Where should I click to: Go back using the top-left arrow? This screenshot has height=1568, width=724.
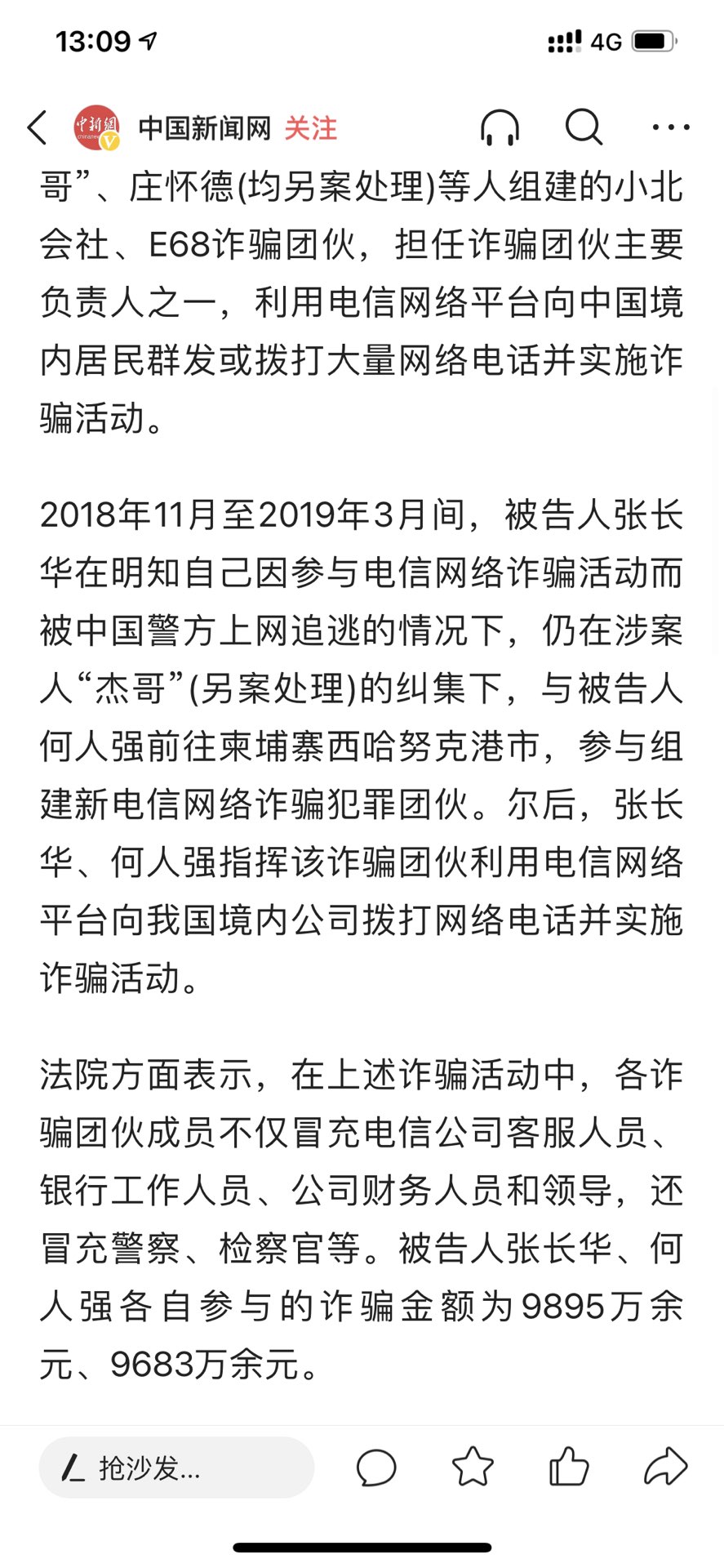pyautogui.click(x=38, y=127)
